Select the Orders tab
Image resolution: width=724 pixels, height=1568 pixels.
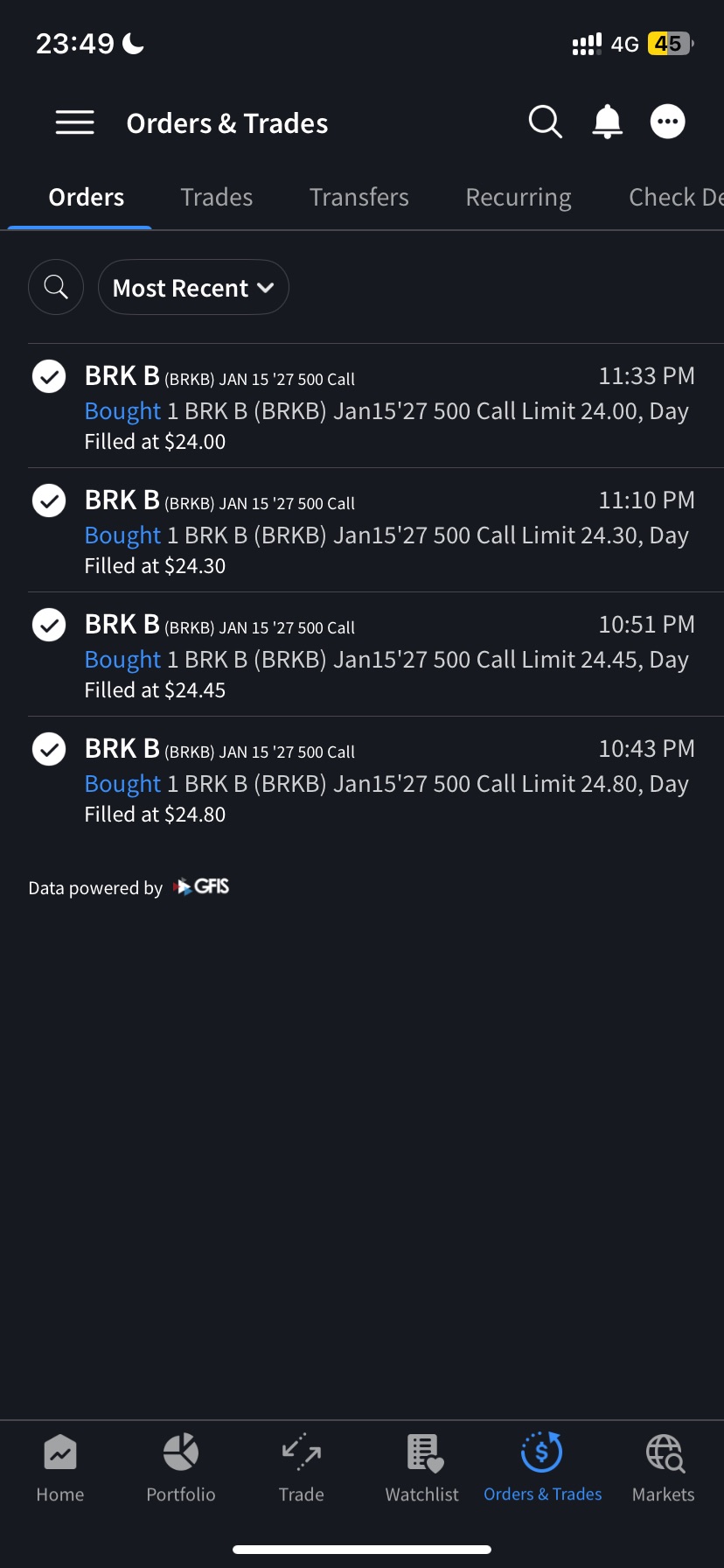tap(86, 198)
